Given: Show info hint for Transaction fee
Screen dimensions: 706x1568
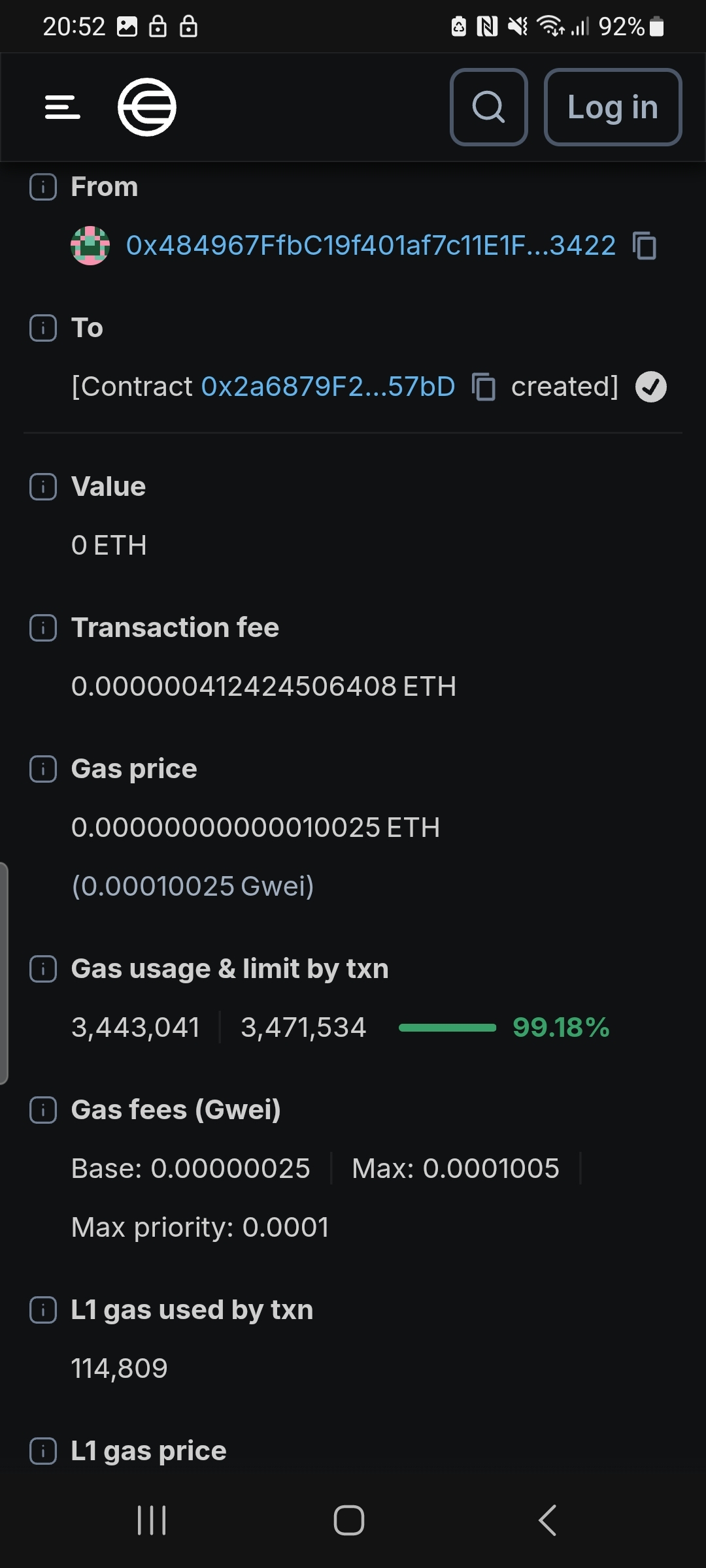Looking at the screenshot, I should point(43,628).
